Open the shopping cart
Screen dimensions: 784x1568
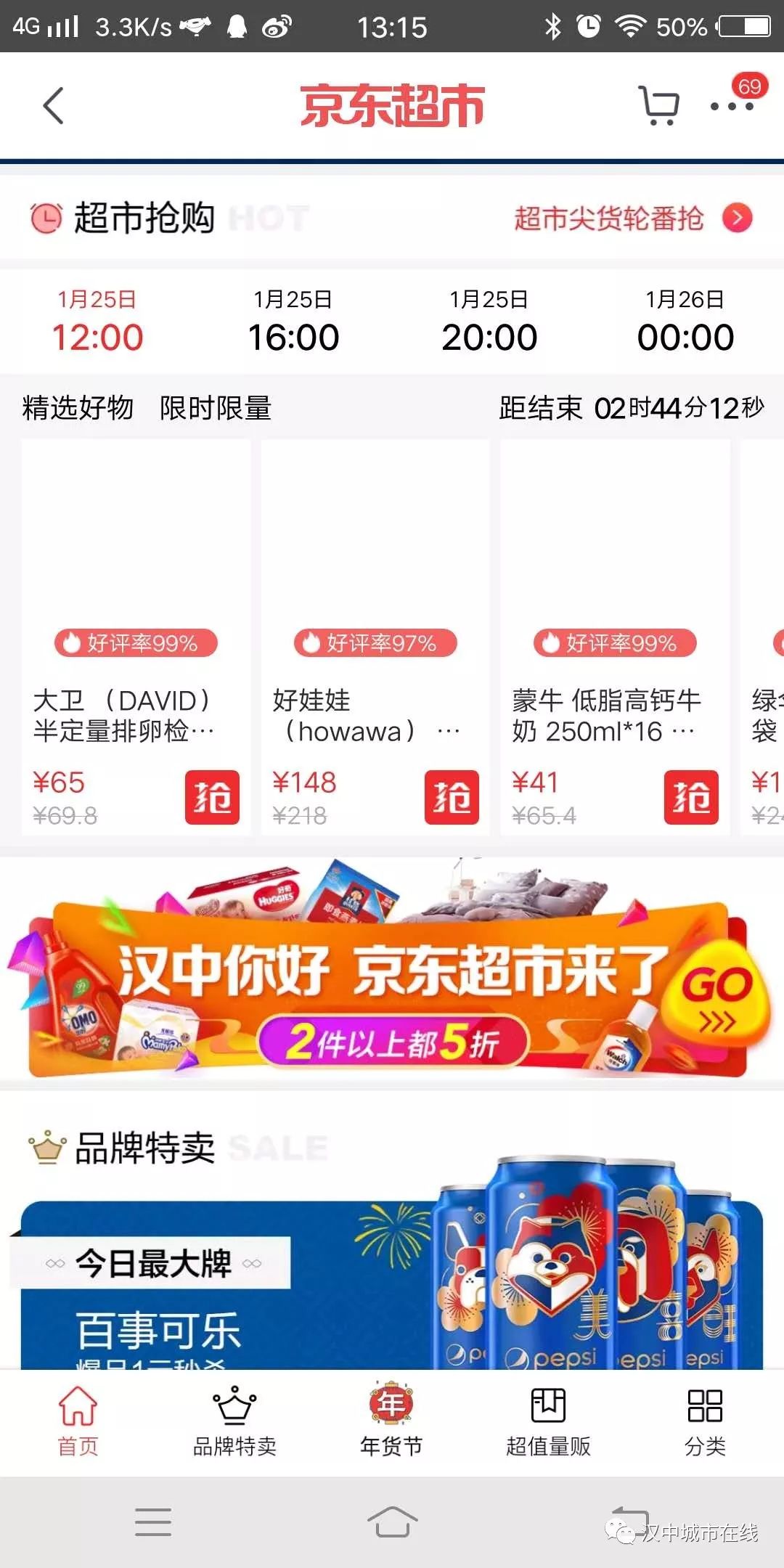pyautogui.click(x=657, y=104)
